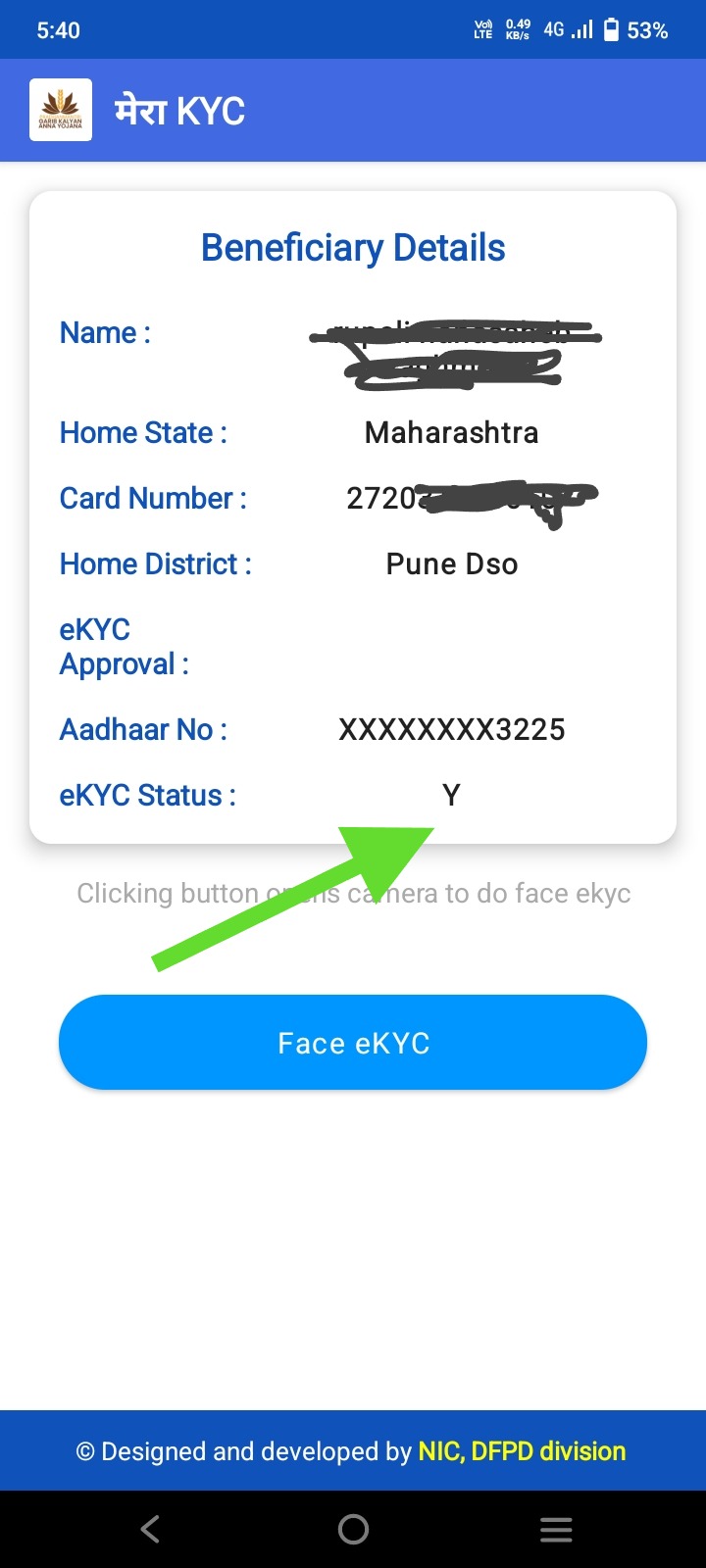Tap the home circle navigation icon
706x1568 pixels.
352,1528
